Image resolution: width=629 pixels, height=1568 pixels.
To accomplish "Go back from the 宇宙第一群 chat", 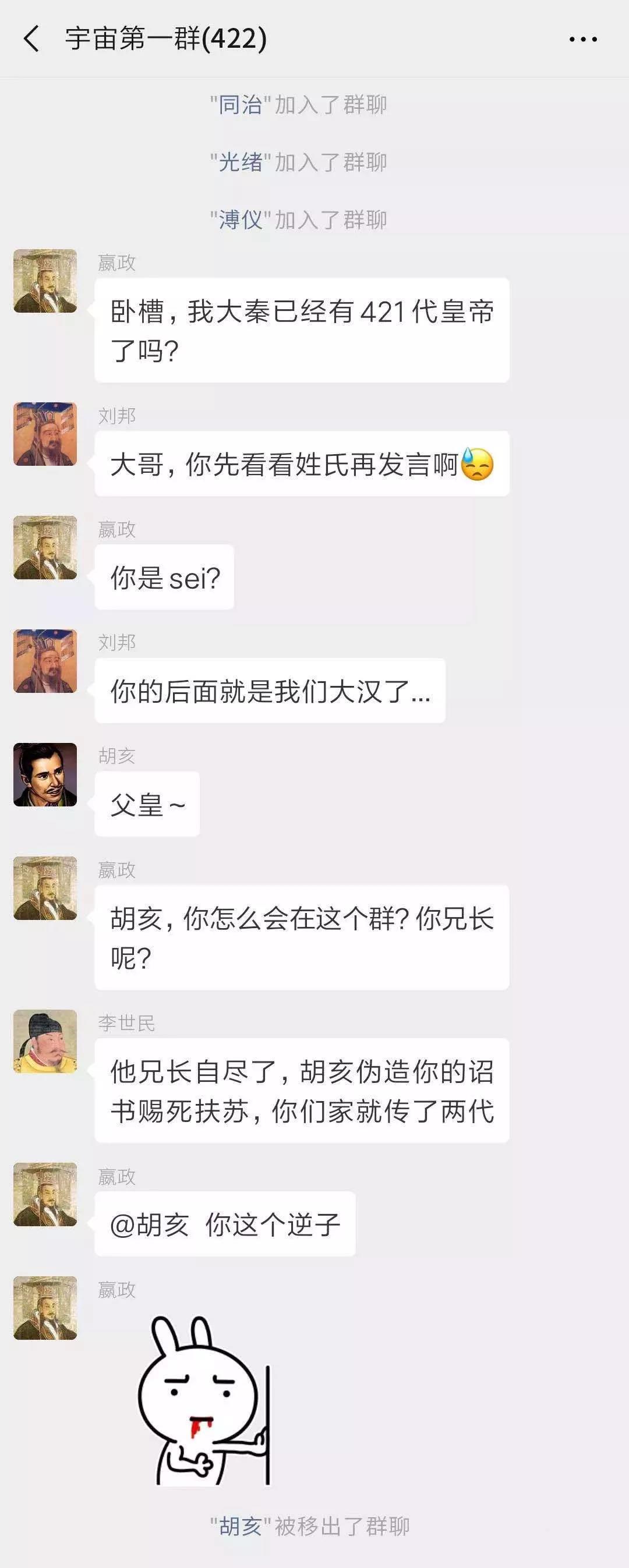I will pos(31,39).
